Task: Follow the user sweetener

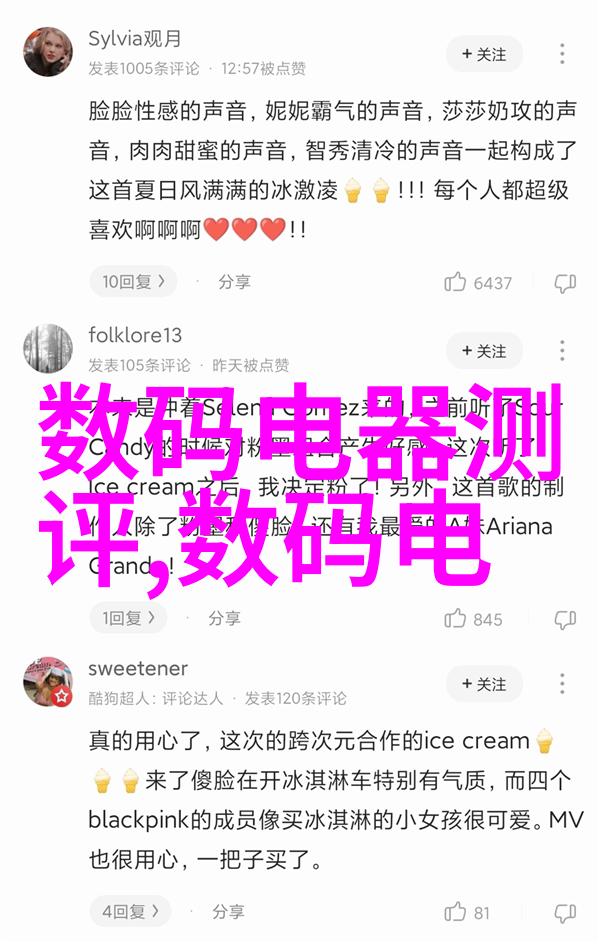Action: pos(484,684)
